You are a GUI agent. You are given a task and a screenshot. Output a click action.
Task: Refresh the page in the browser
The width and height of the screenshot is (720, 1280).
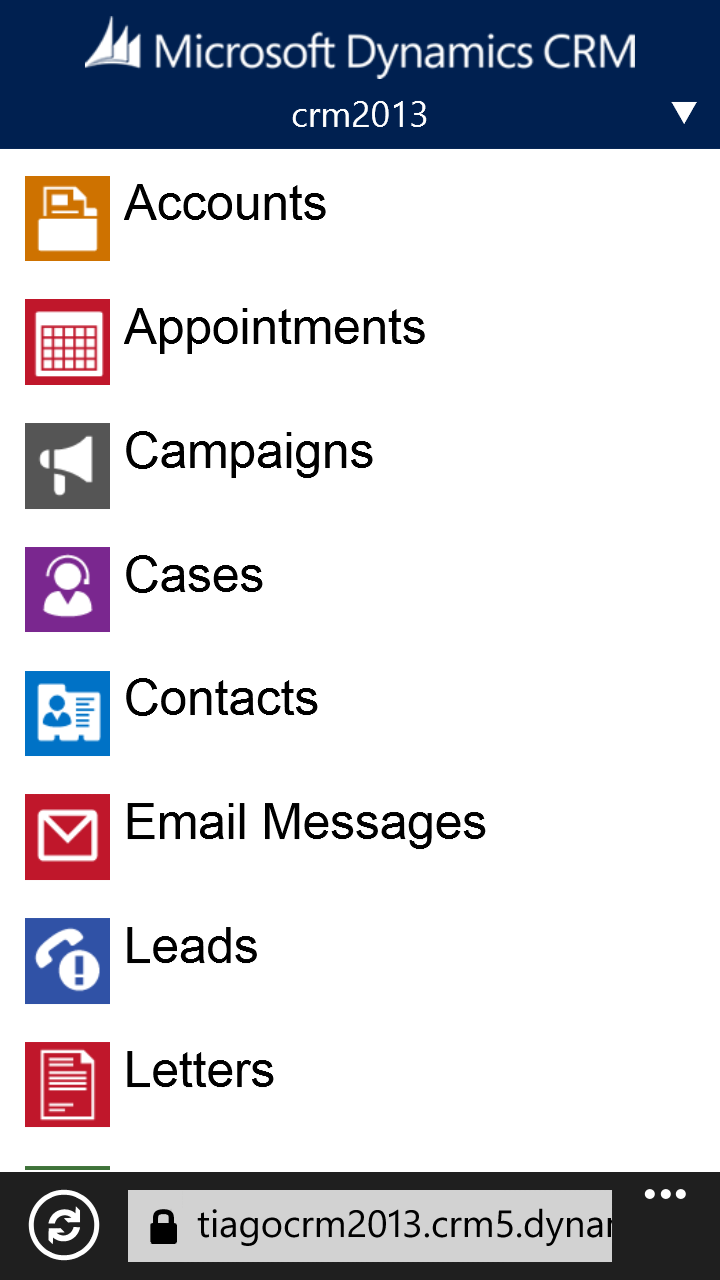[64, 1225]
